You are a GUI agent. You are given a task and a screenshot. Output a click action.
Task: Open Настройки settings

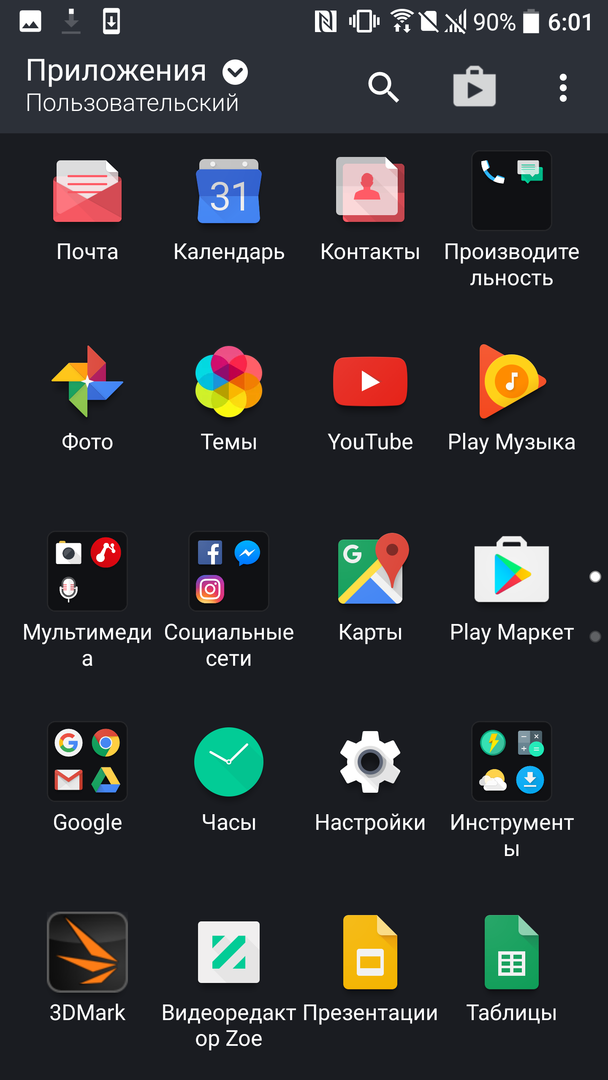click(x=370, y=761)
